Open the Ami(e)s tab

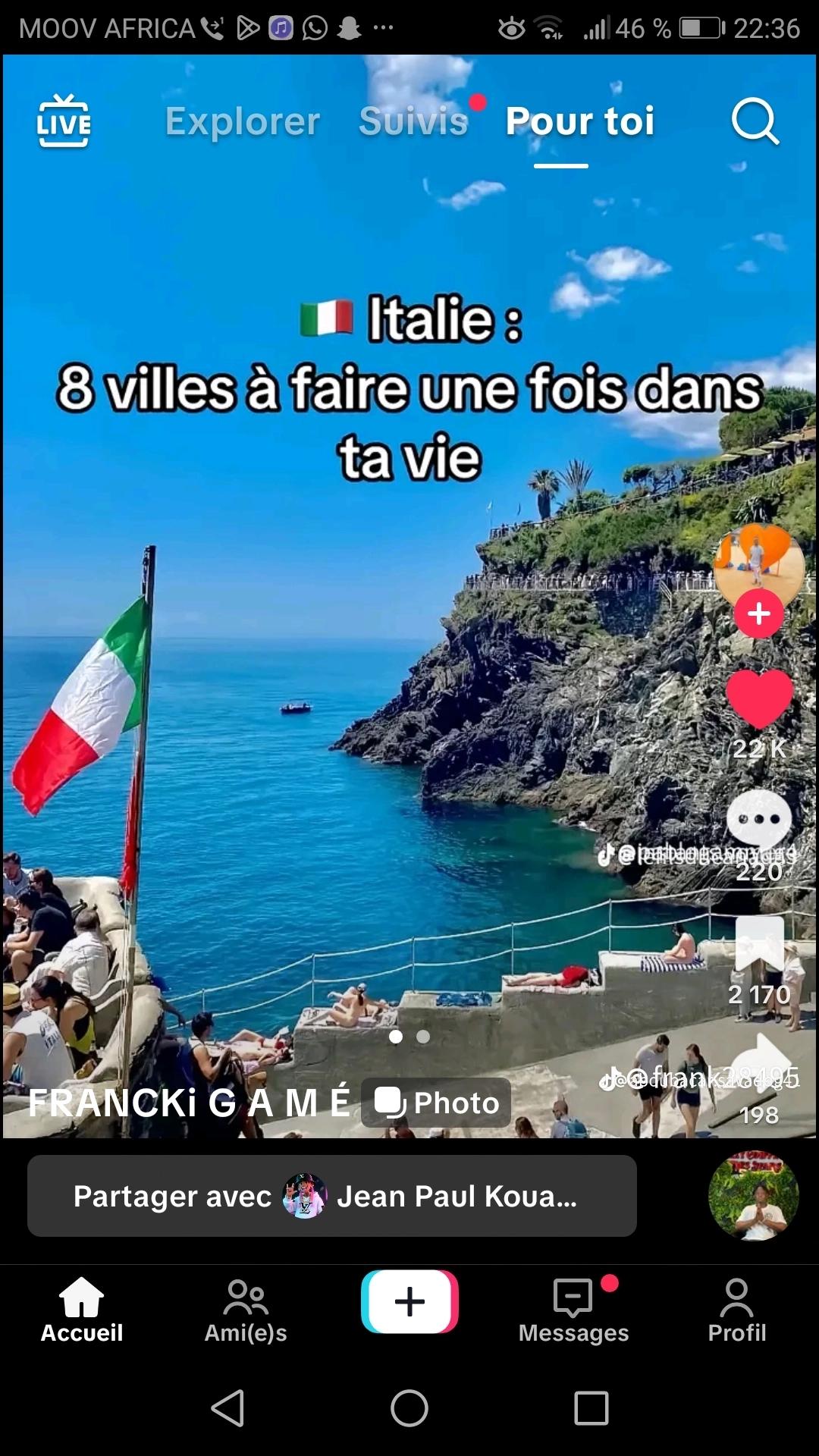[x=246, y=1310]
